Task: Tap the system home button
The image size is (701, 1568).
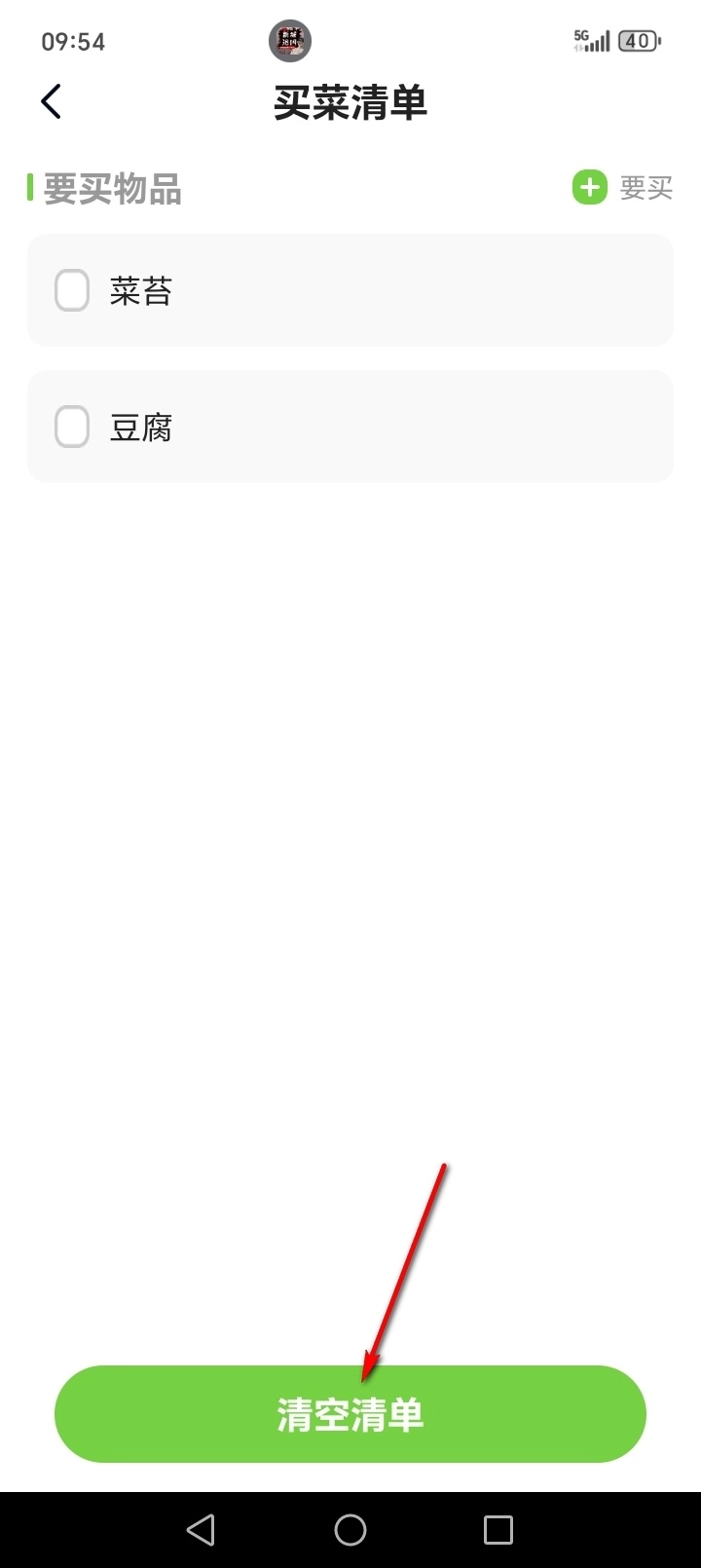Action: point(350,1530)
